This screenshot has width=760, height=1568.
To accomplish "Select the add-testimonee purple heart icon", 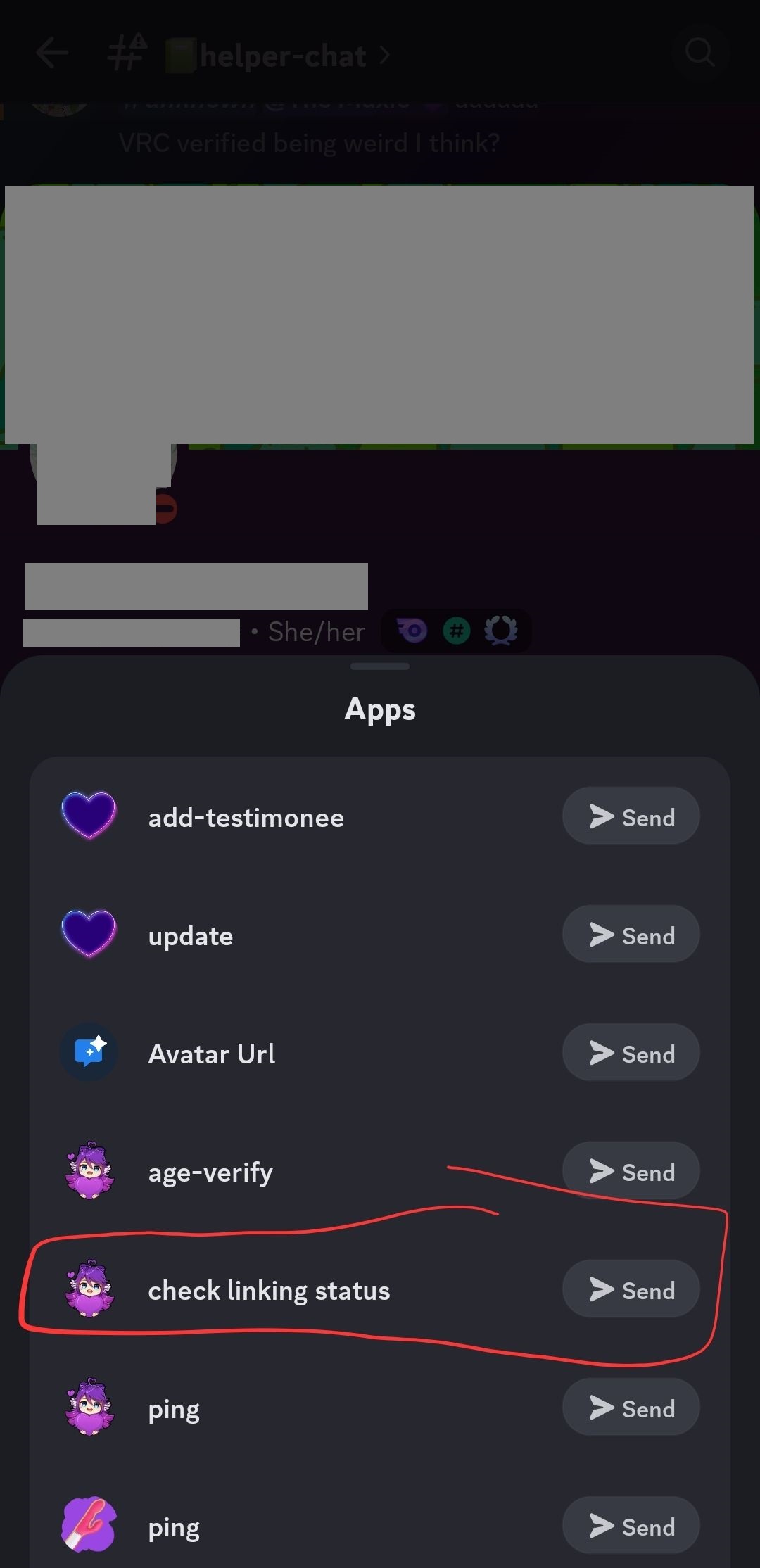I will (89, 816).
